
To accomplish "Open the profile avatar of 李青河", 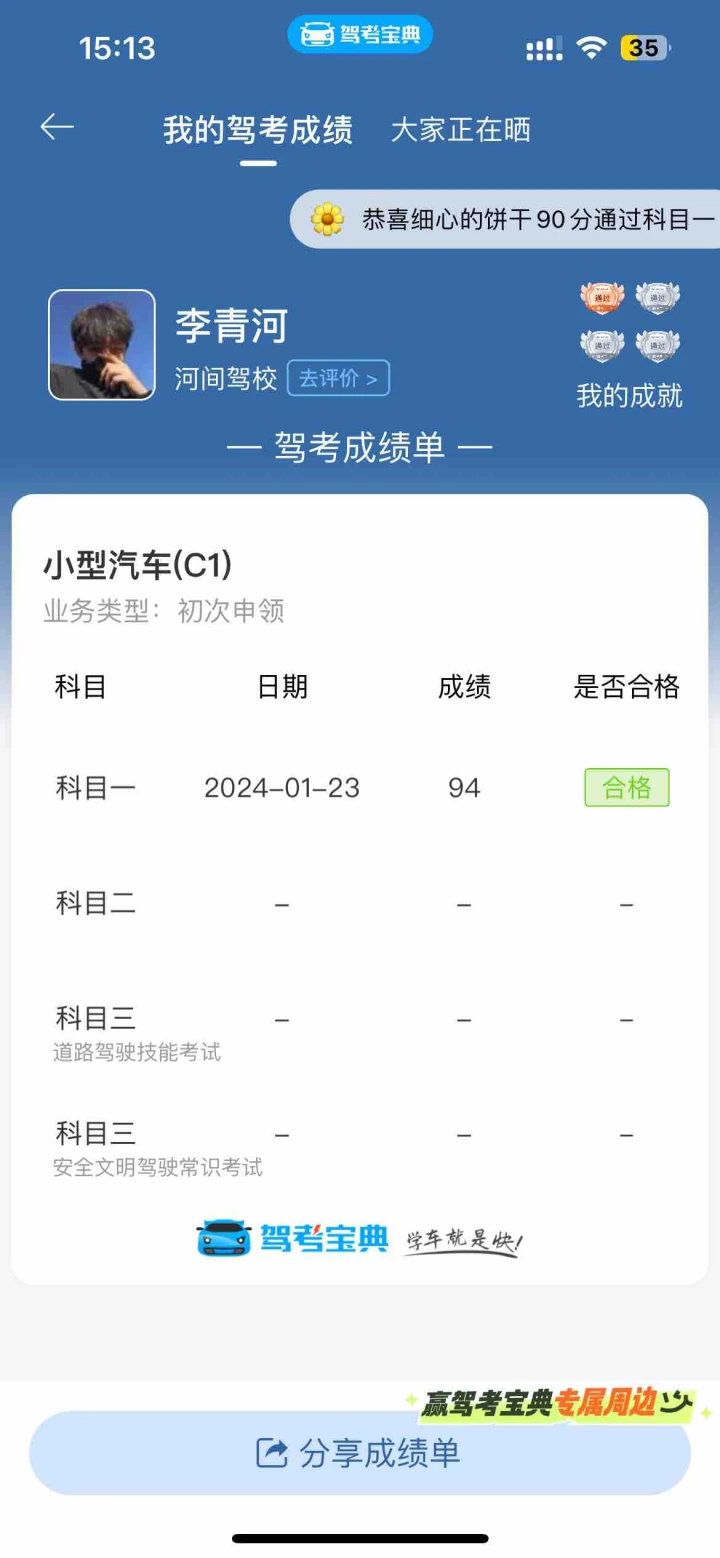I will pos(102,345).
